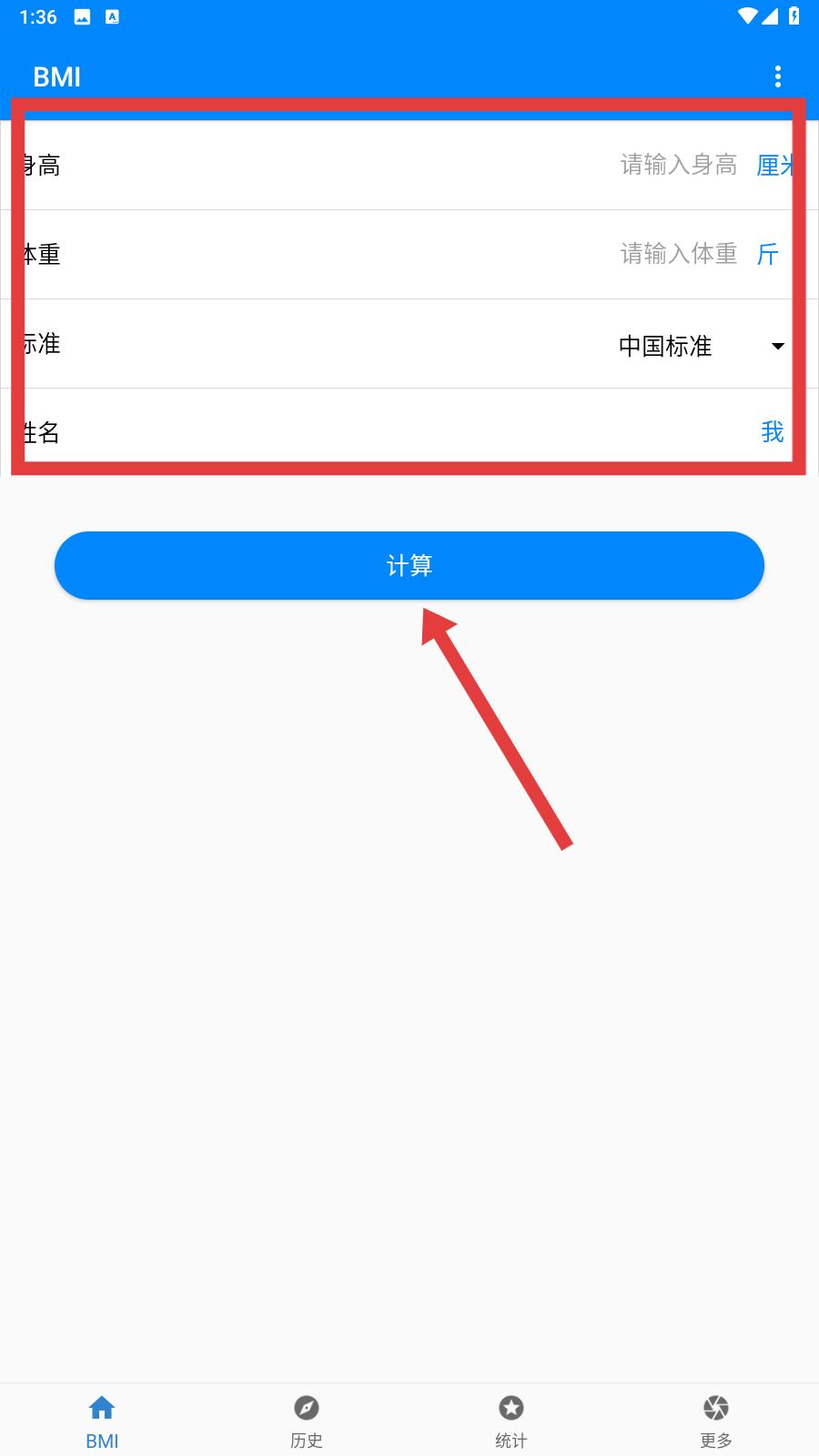Switch to the 统计 statistics tab

tap(511, 1421)
